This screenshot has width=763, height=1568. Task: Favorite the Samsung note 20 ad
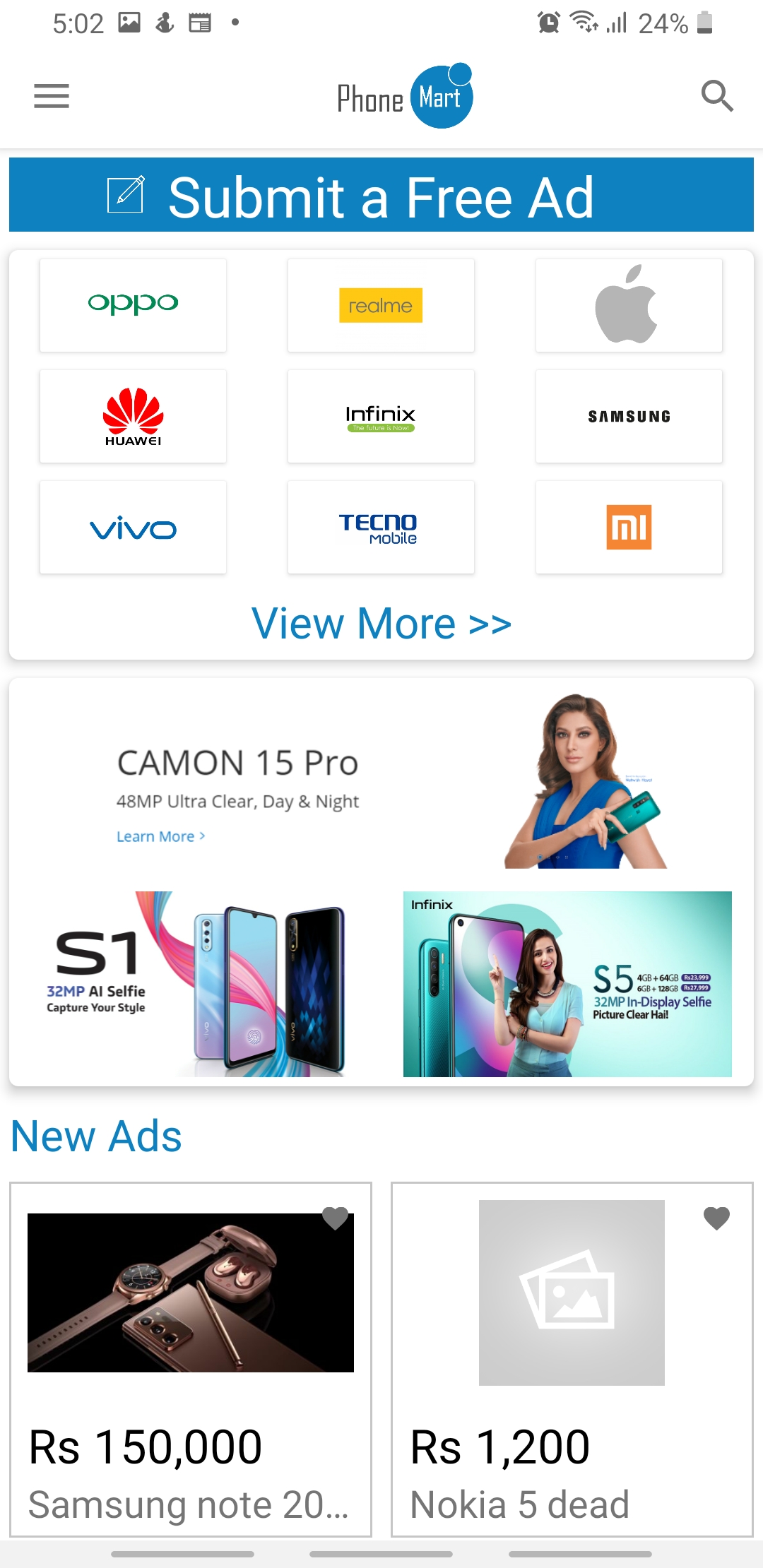coord(335,1218)
